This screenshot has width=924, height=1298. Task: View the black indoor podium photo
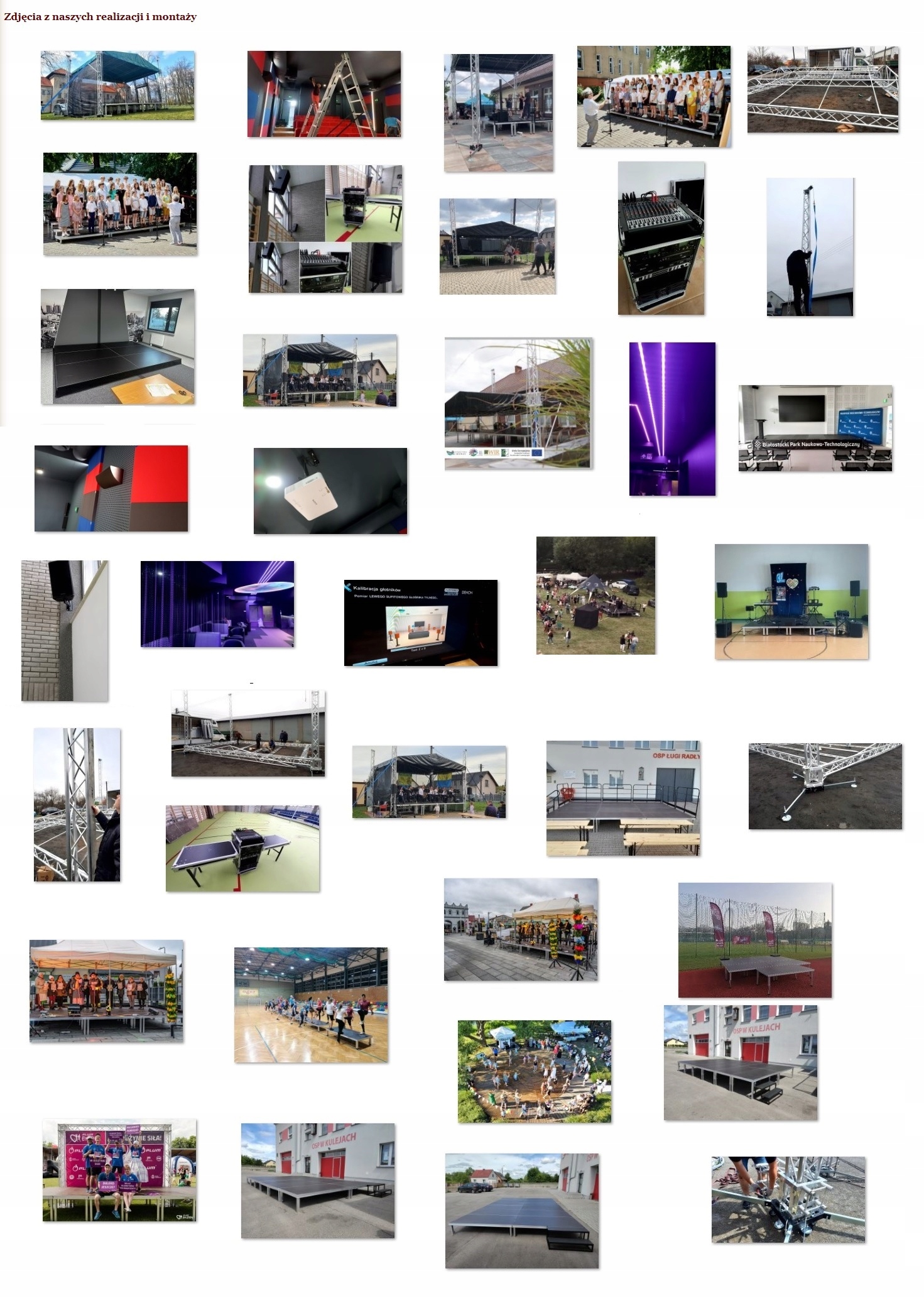(x=117, y=346)
